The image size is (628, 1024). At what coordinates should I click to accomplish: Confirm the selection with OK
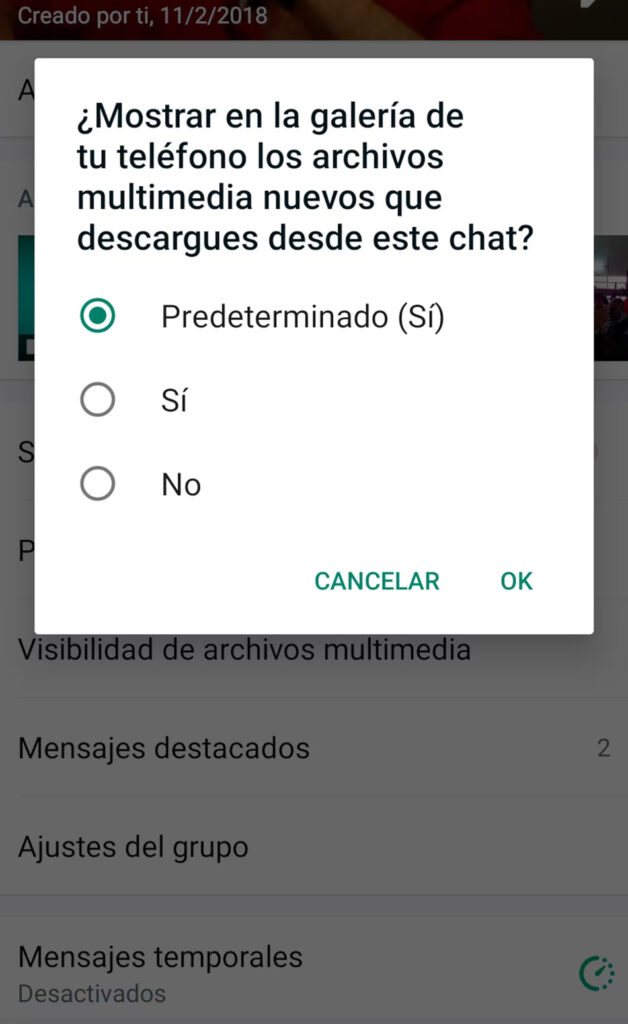pos(516,581)
